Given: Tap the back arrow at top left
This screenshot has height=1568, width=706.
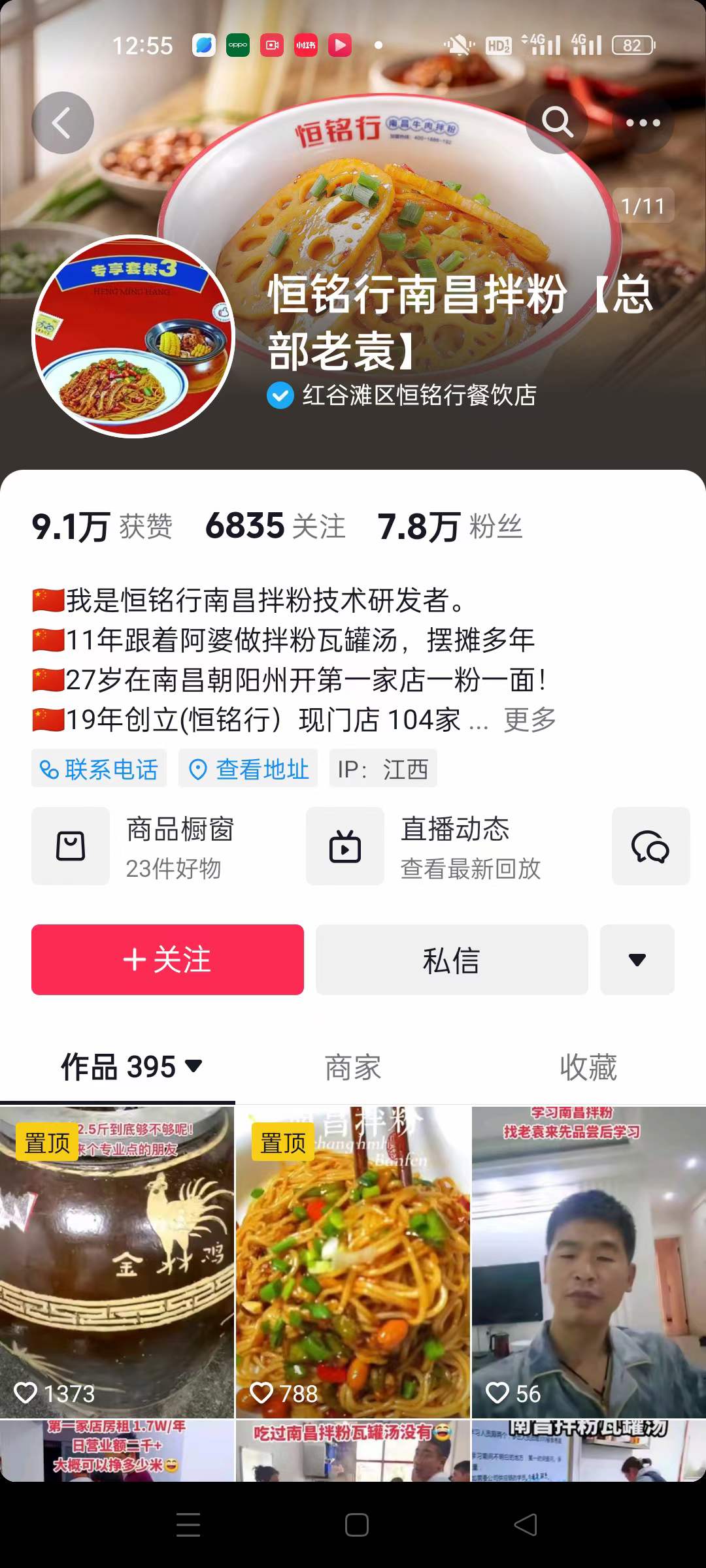Looking at the screenshot, I should click(x=63, y=122).
